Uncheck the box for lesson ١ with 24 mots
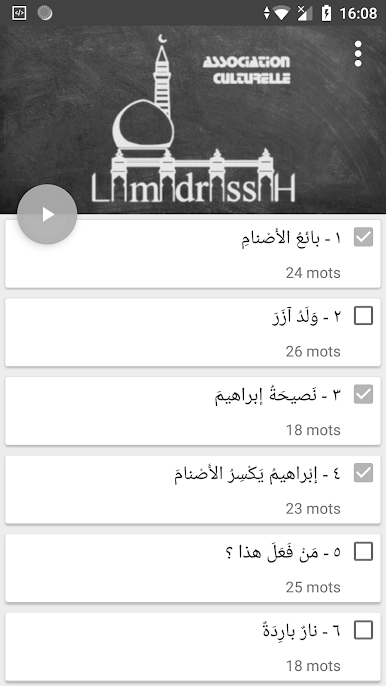The image size is (386, 686). pyautogui.click(x=363, y=237)
